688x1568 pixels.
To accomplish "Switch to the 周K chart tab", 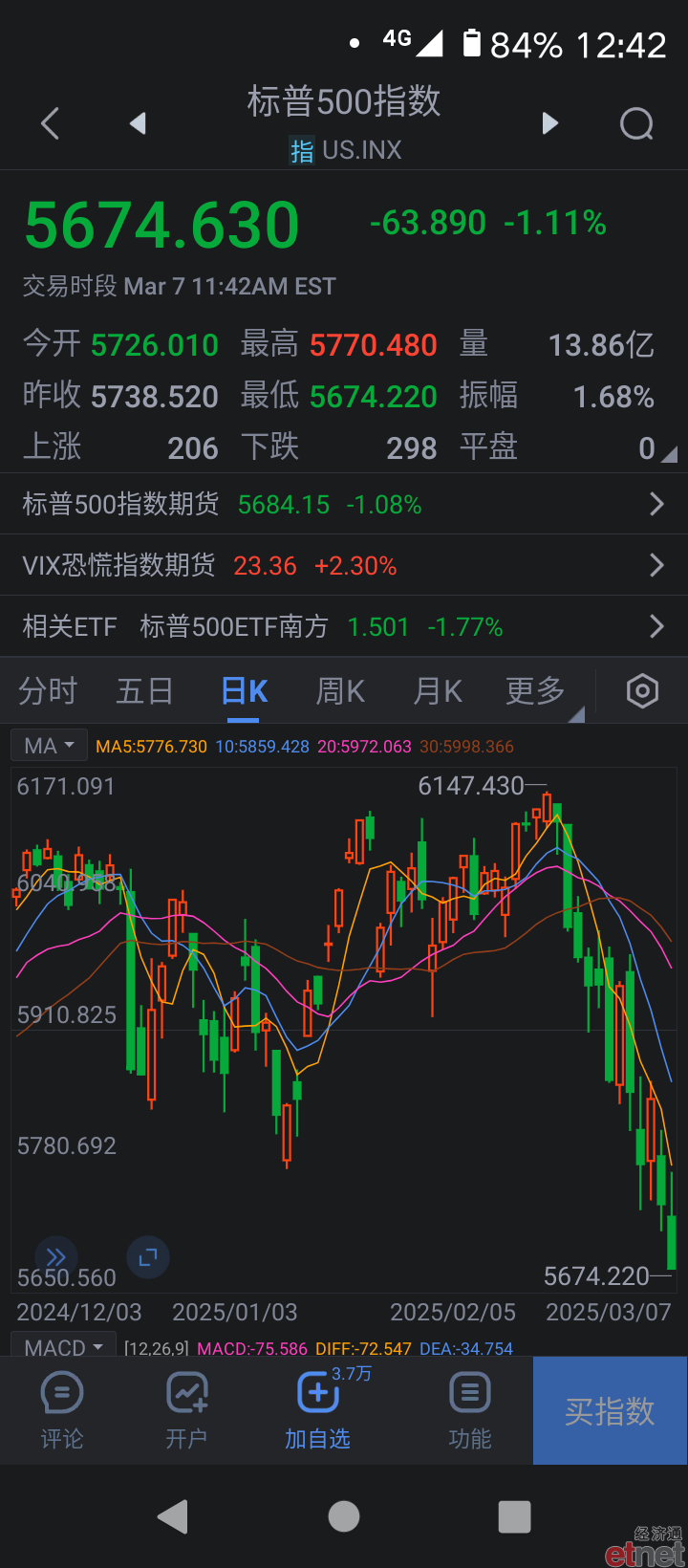I will coord(341,690).
